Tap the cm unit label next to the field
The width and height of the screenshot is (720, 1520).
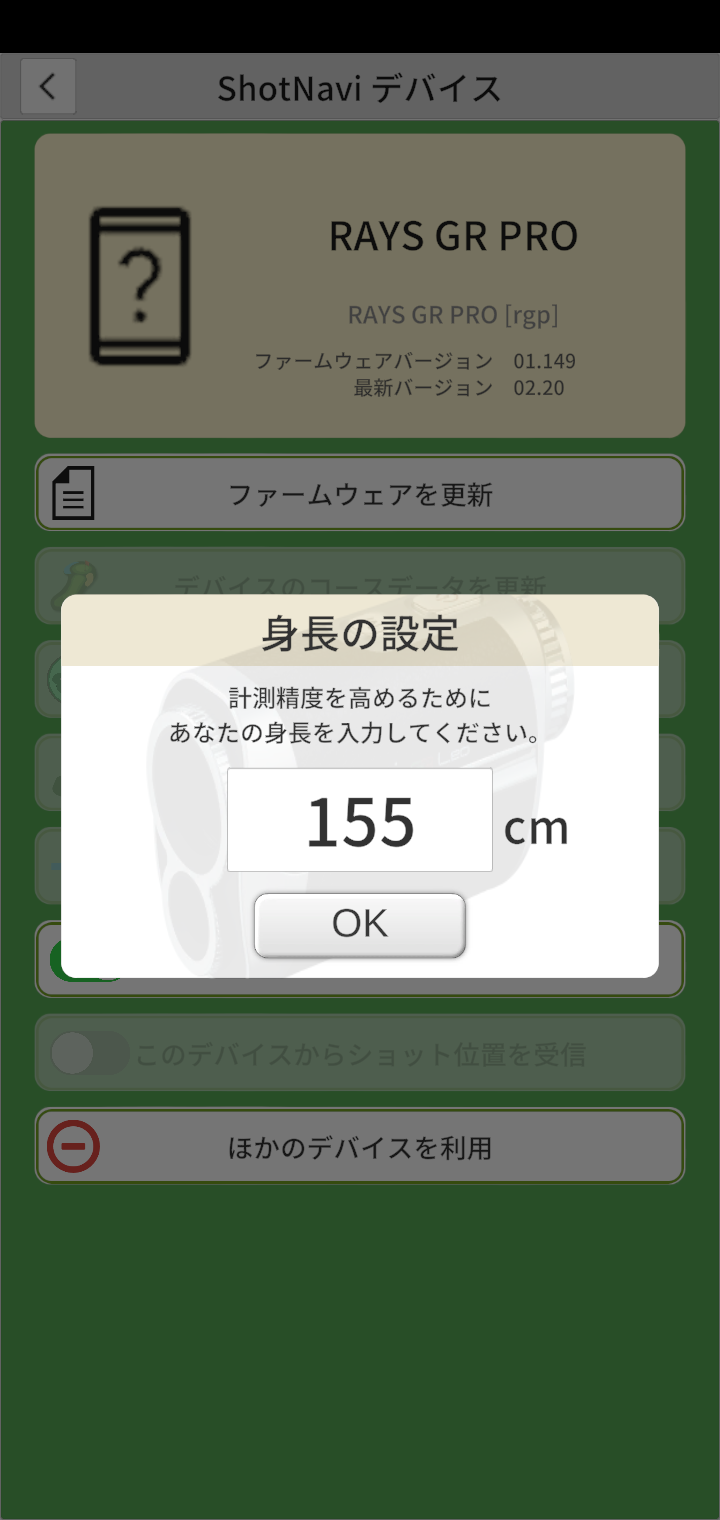[x=537, y=827]
